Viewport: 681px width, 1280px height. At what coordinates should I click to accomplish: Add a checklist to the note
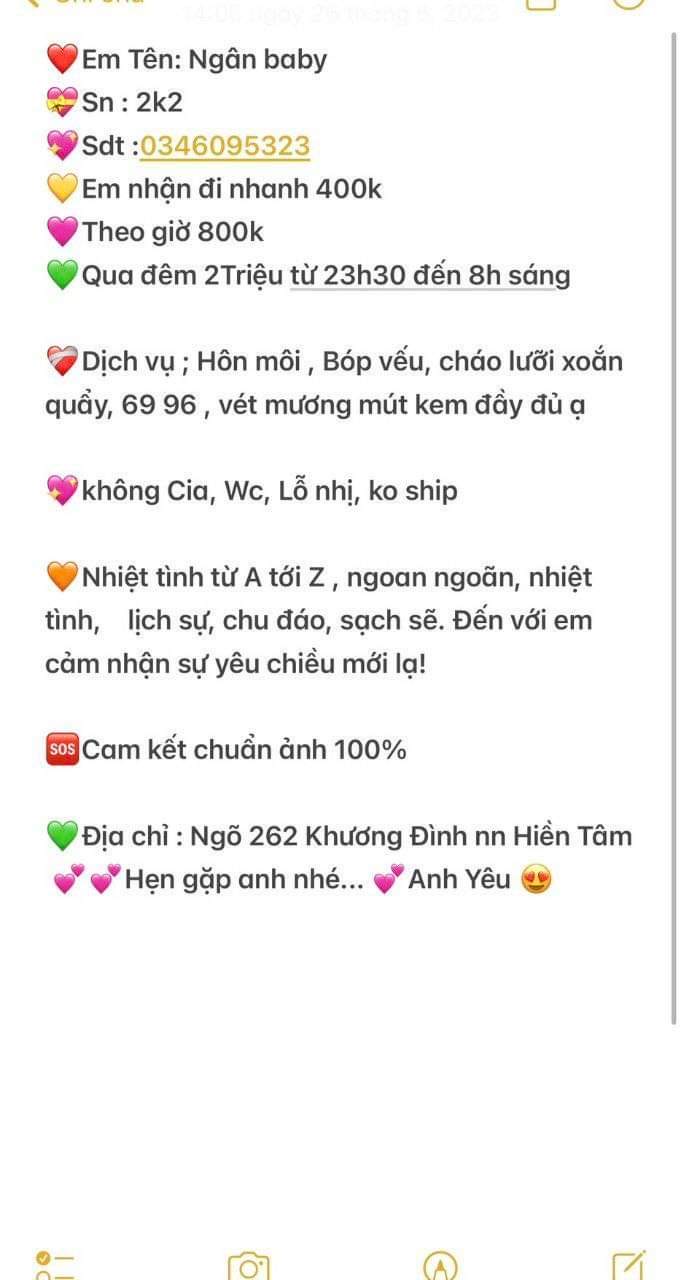(x=55, y=1266)
